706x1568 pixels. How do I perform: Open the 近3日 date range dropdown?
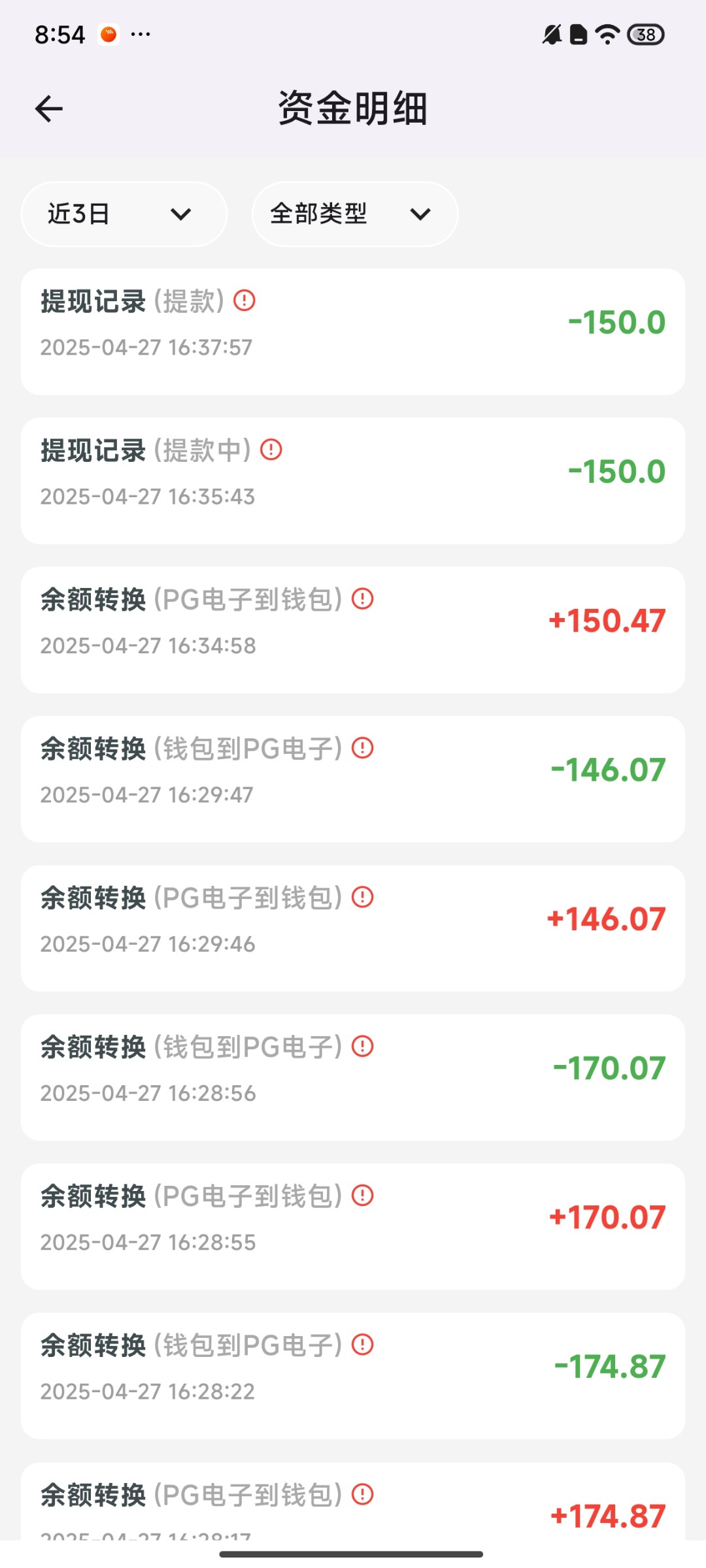point(124,214)
